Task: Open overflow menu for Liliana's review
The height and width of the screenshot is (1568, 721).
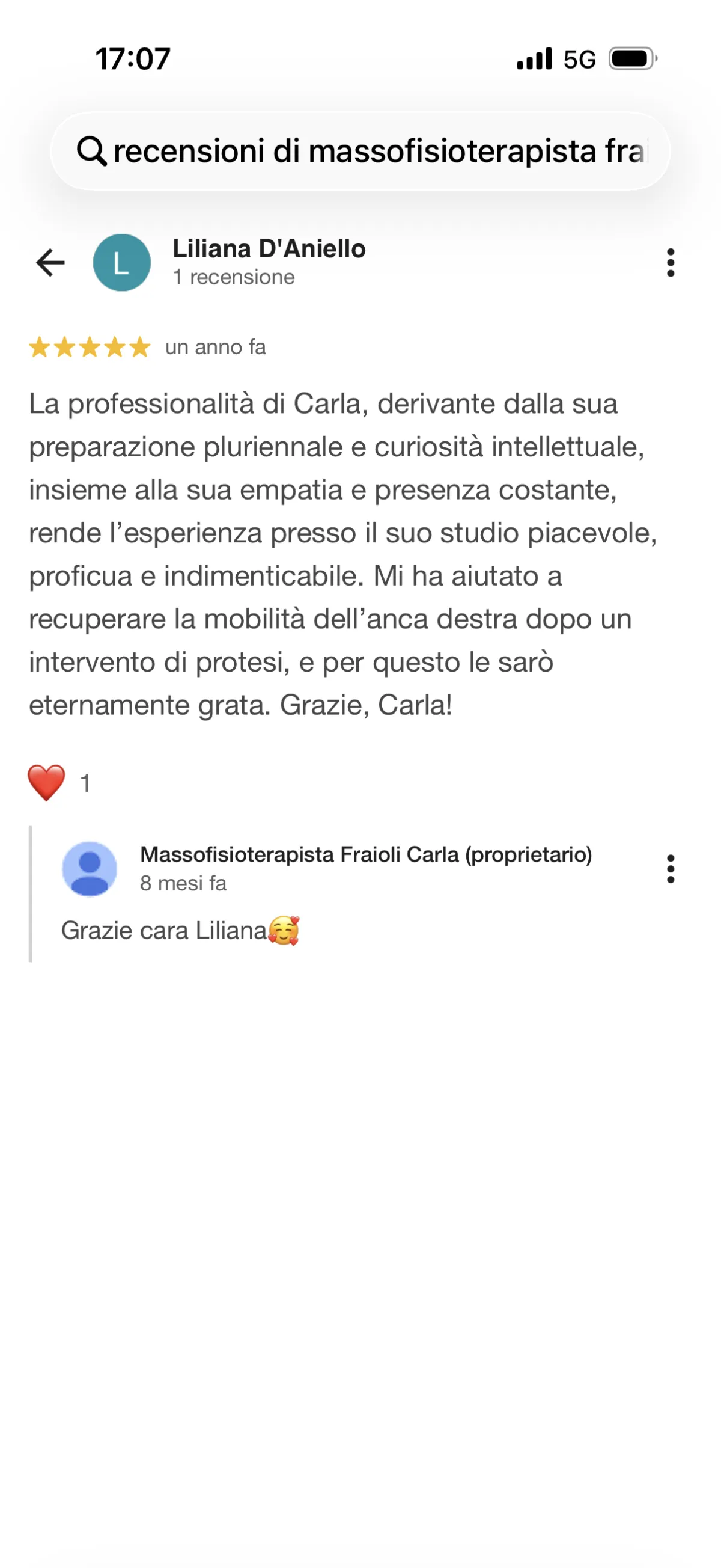Action: click(x=670, y=262)
